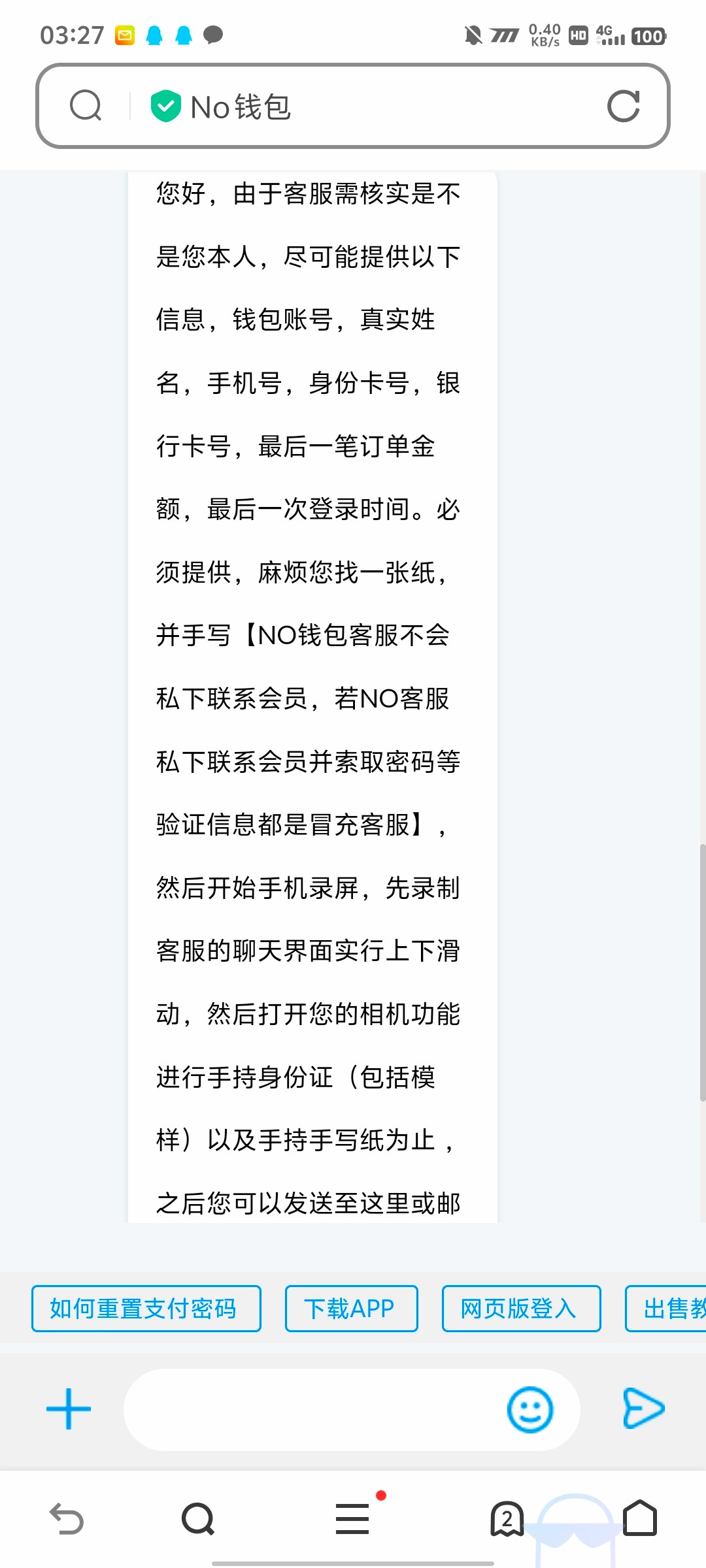Open the browser menu
This screenshot has width=706, height=1568.
coord(353,1518)
